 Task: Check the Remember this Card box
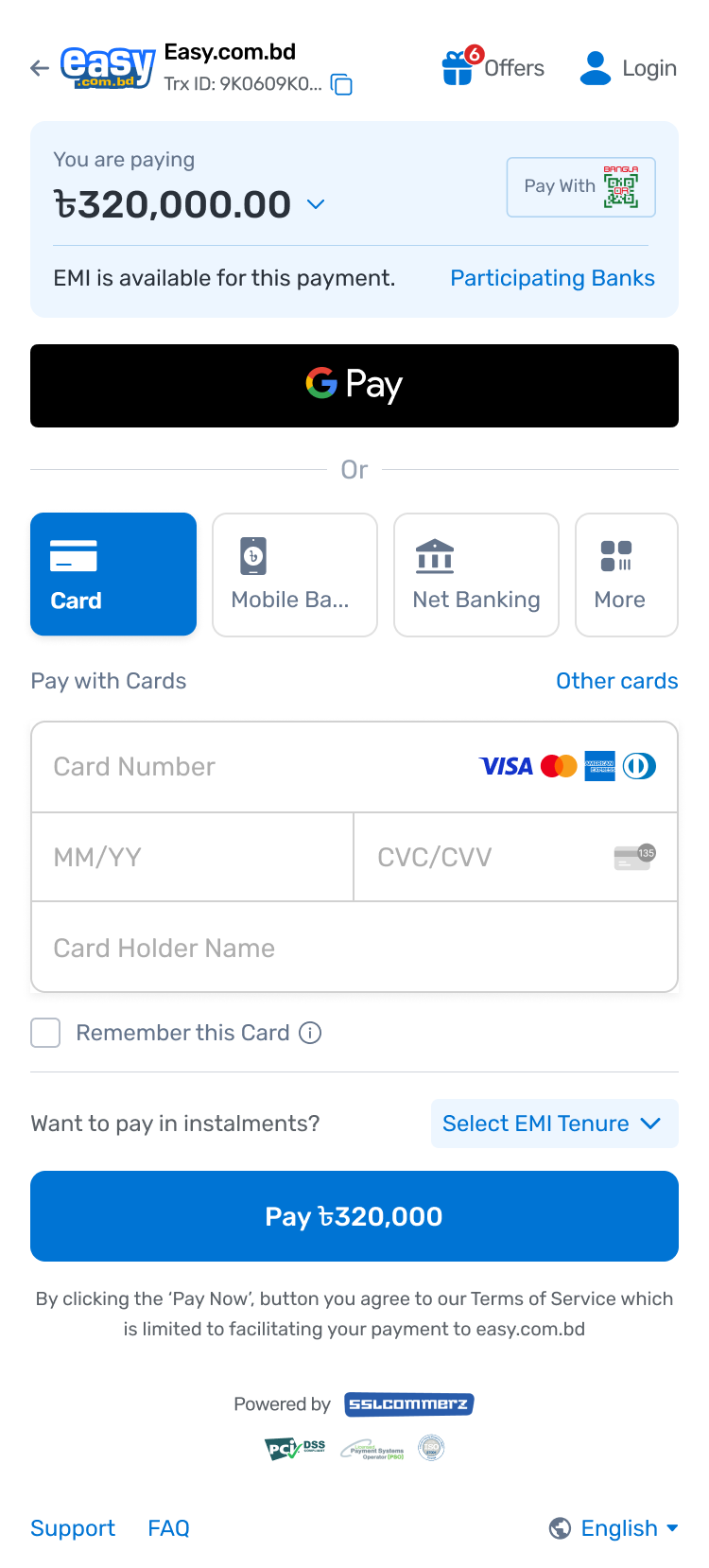pos(45,1033)
